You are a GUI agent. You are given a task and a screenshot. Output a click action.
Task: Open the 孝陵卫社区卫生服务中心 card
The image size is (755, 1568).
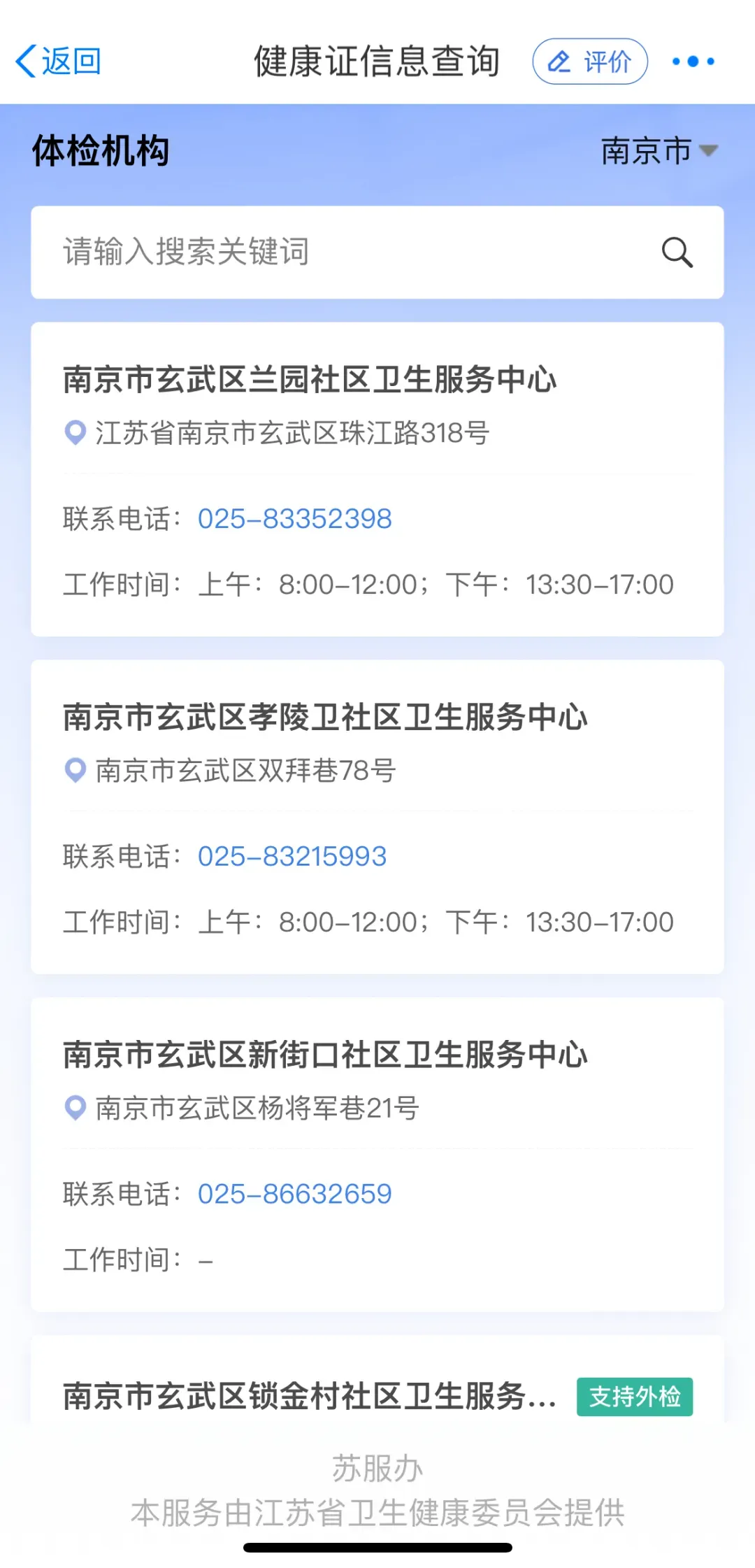tap(377, 817)
